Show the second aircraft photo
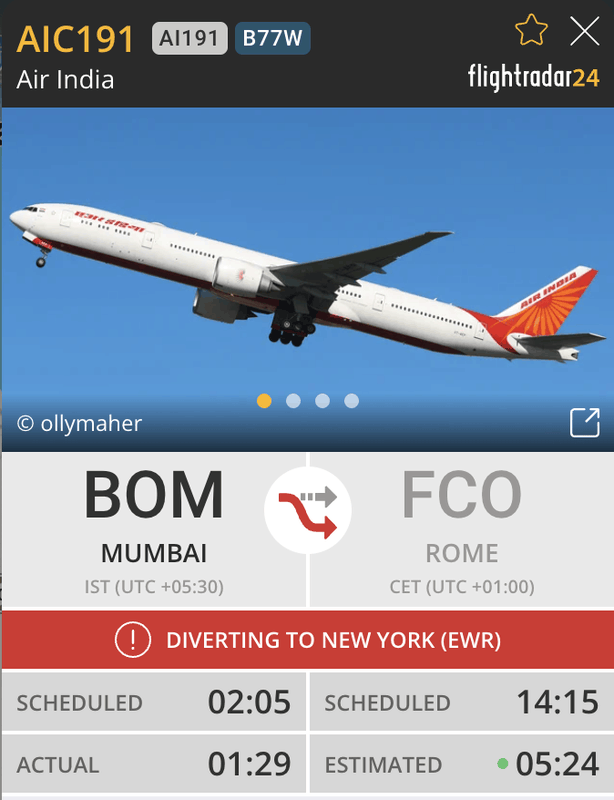Image resolution: width=614 pixels, height=800 pixels. pos(293,401)
